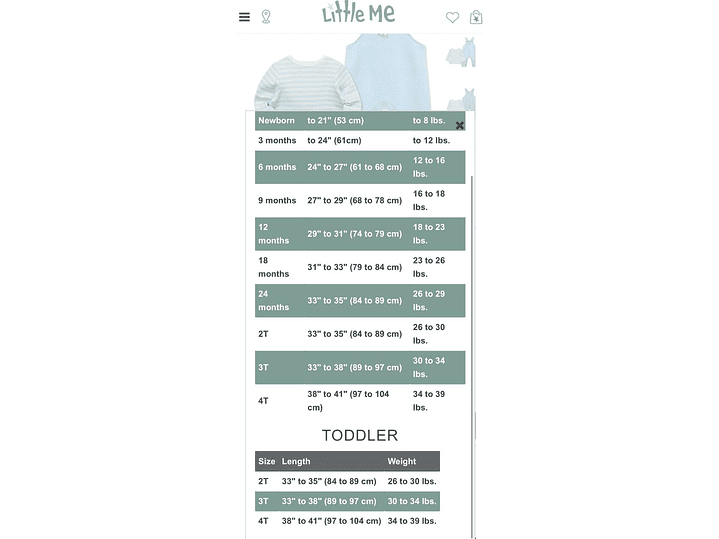Open the store locator pin
This screenshot has width=719, height=539.
(x=266, y=17)
